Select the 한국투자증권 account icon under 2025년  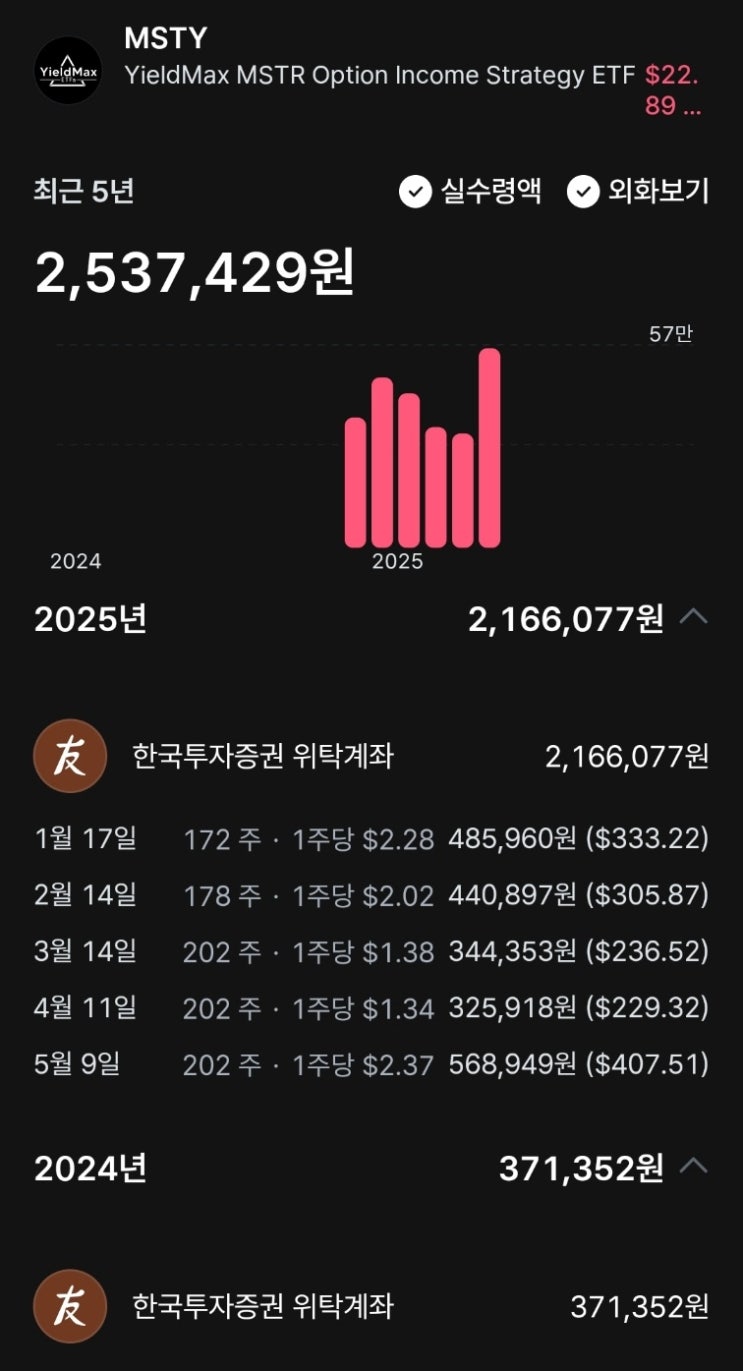[69, 757]
